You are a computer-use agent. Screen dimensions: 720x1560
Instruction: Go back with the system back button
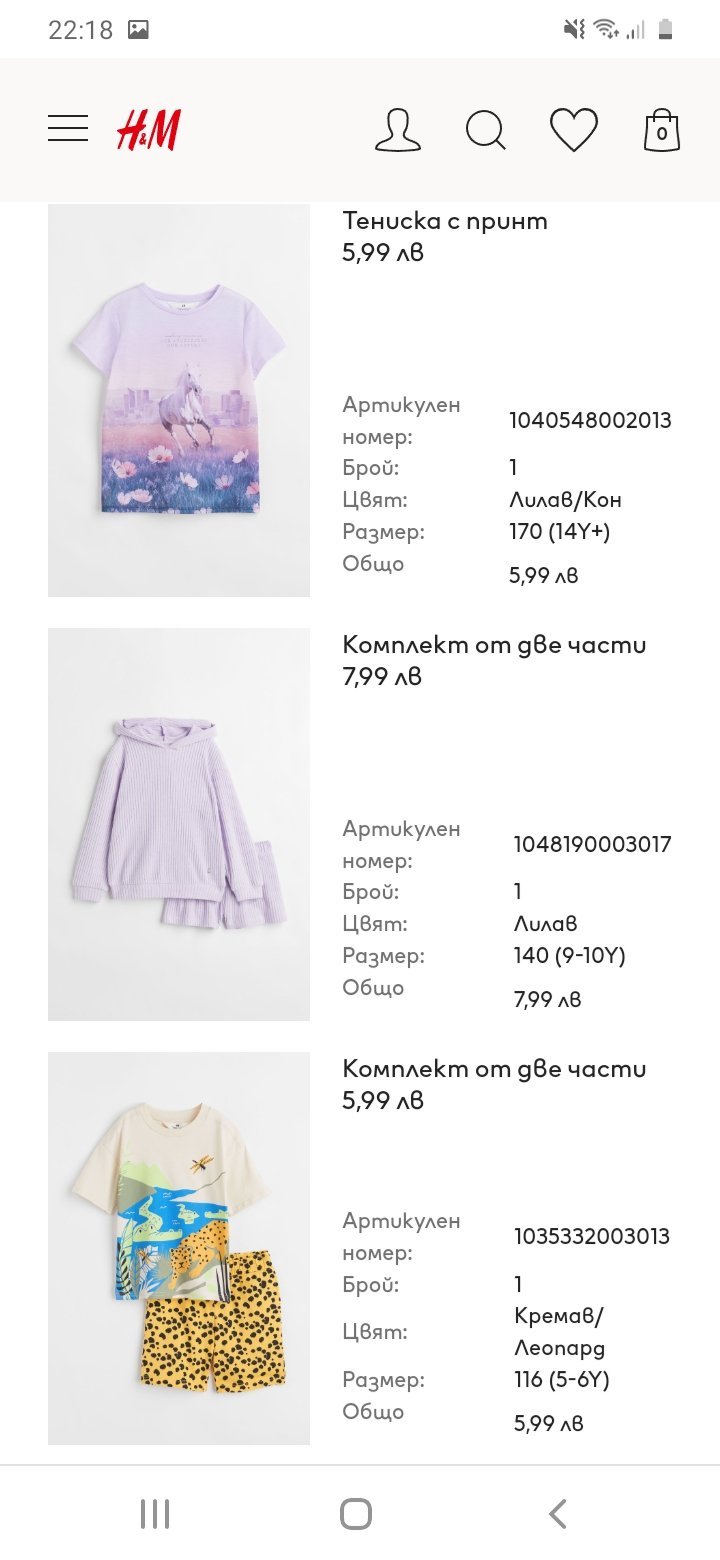pos(558,1514)
